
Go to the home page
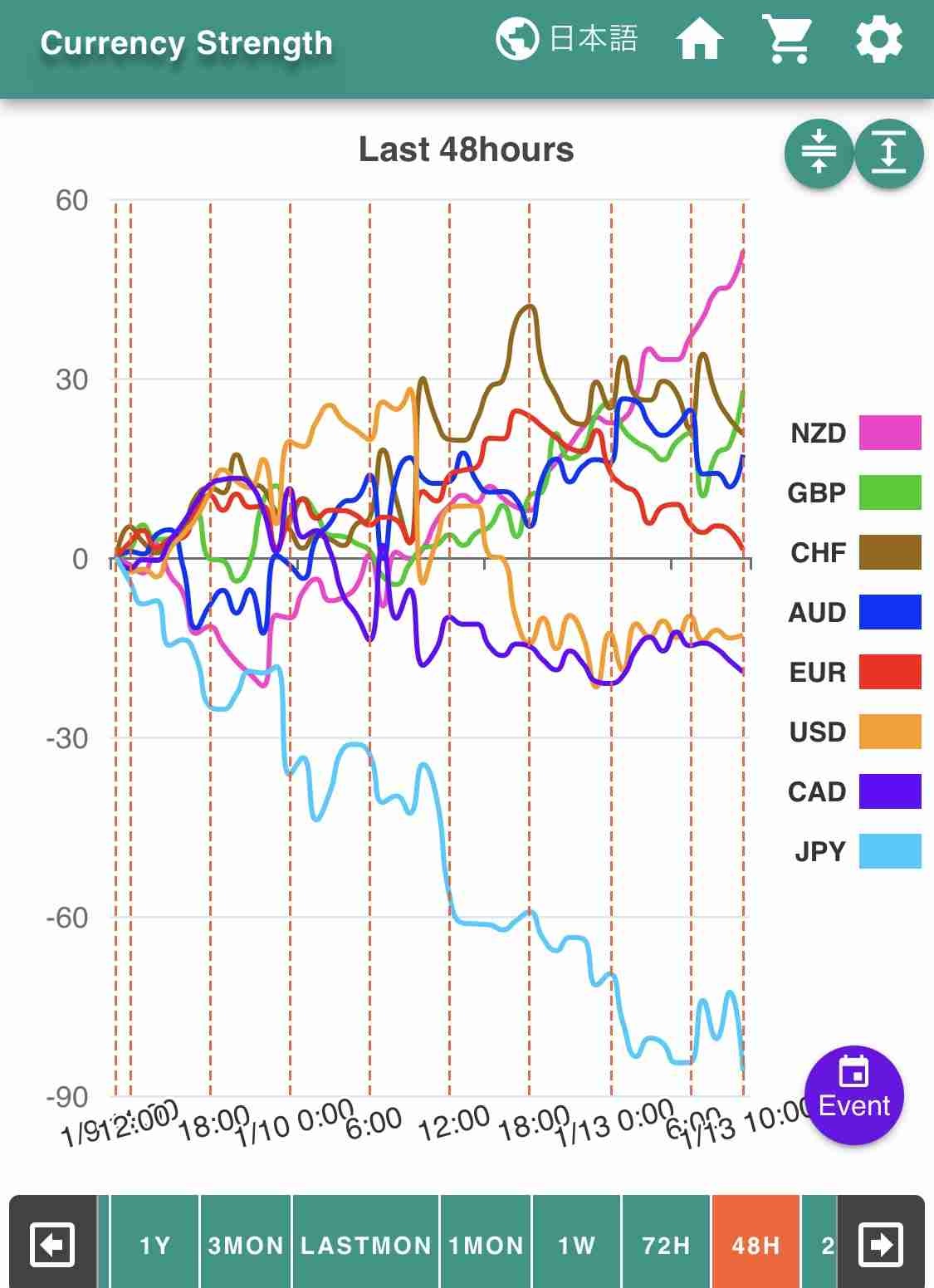(699, 40)
